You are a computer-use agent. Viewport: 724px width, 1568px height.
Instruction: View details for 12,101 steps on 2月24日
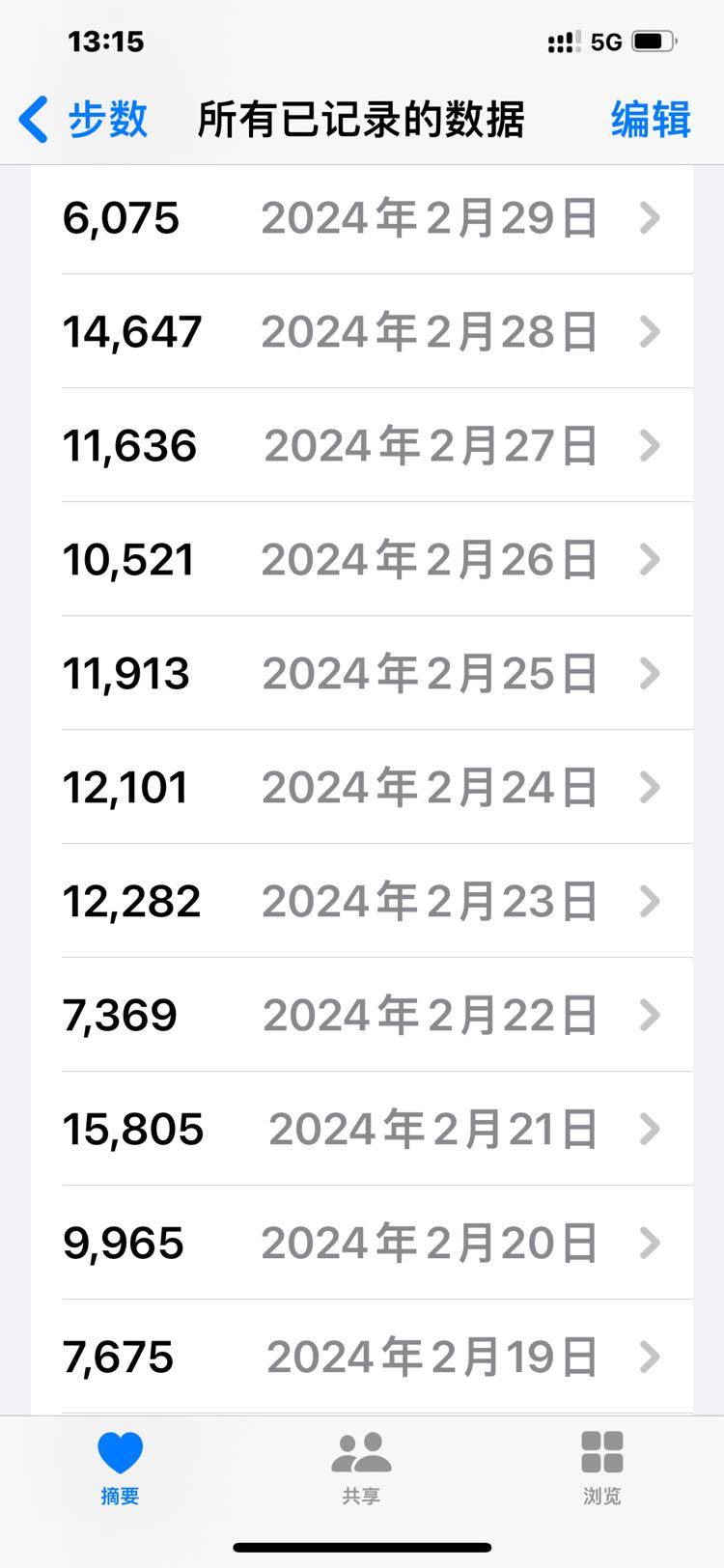(362, 788)
